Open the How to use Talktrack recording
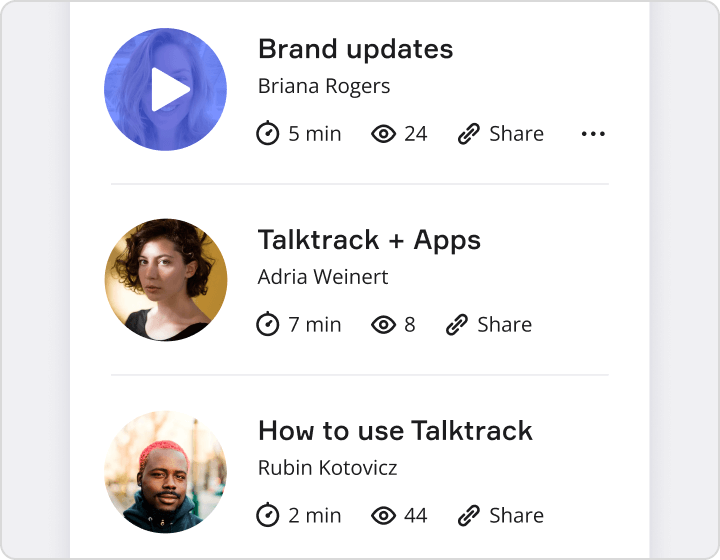The width and height of the screenshot is (720, 560). pos(395,431)
